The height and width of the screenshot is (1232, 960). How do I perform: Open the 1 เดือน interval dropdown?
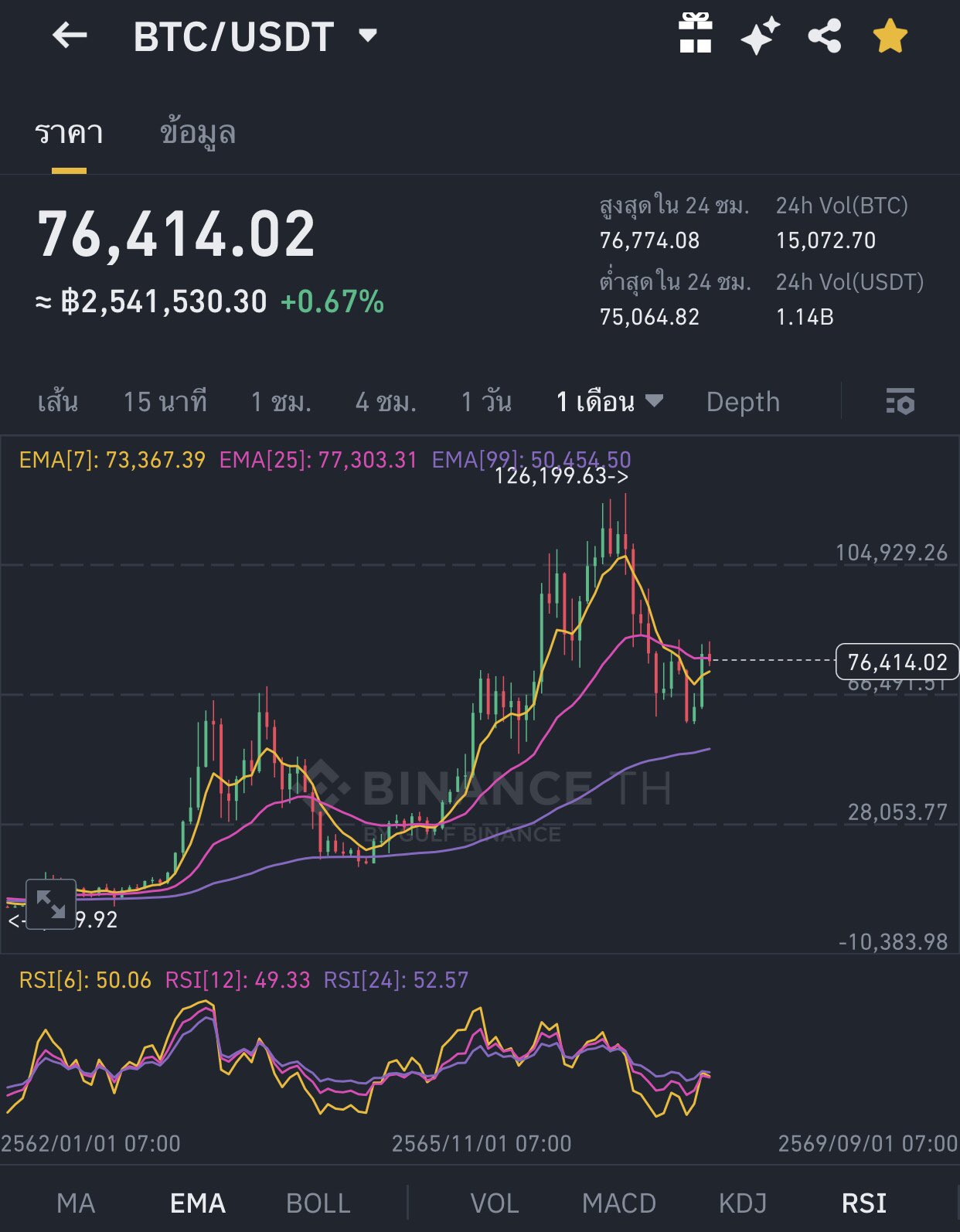coord(610,402)
